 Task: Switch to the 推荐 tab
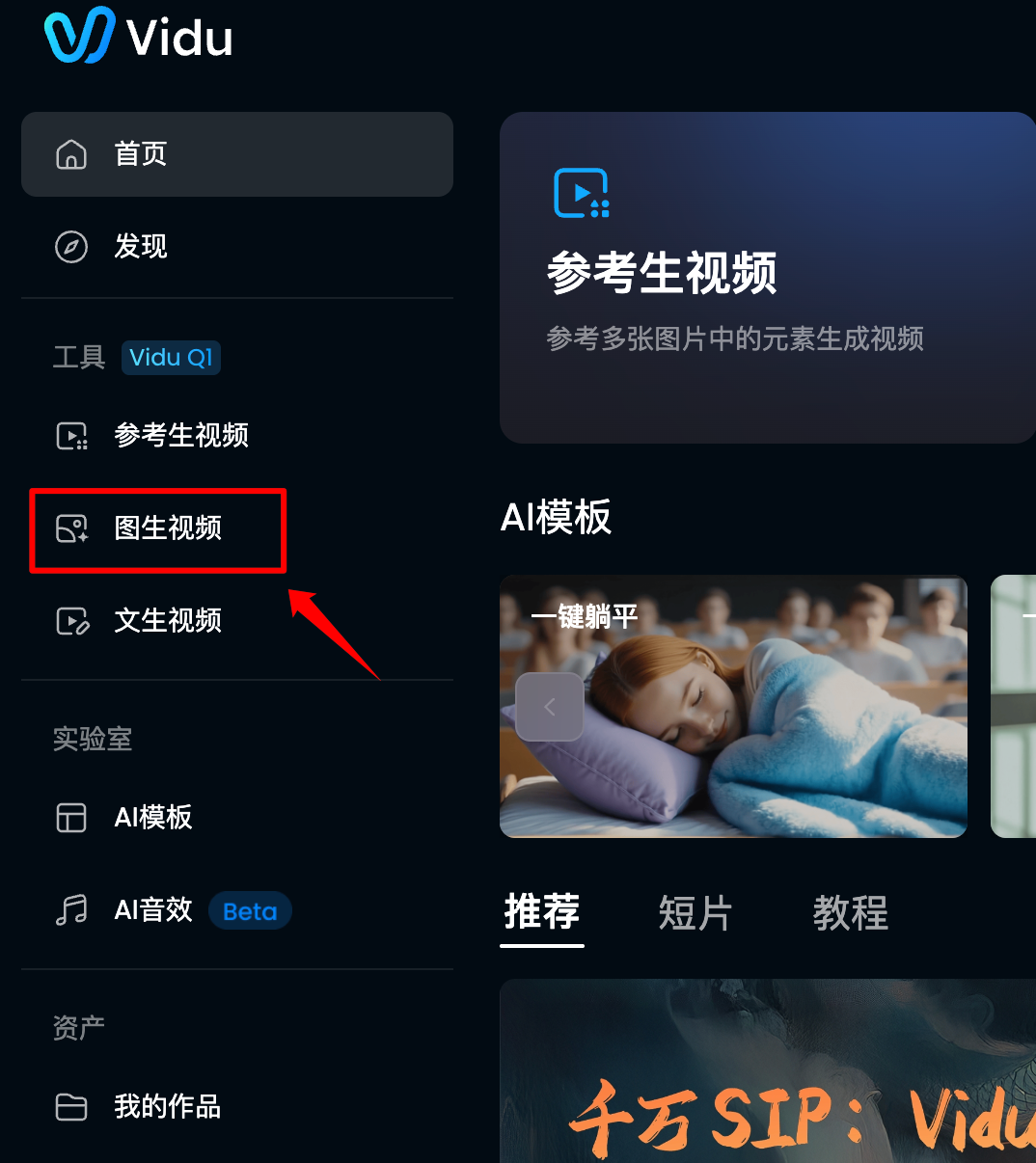541,912
